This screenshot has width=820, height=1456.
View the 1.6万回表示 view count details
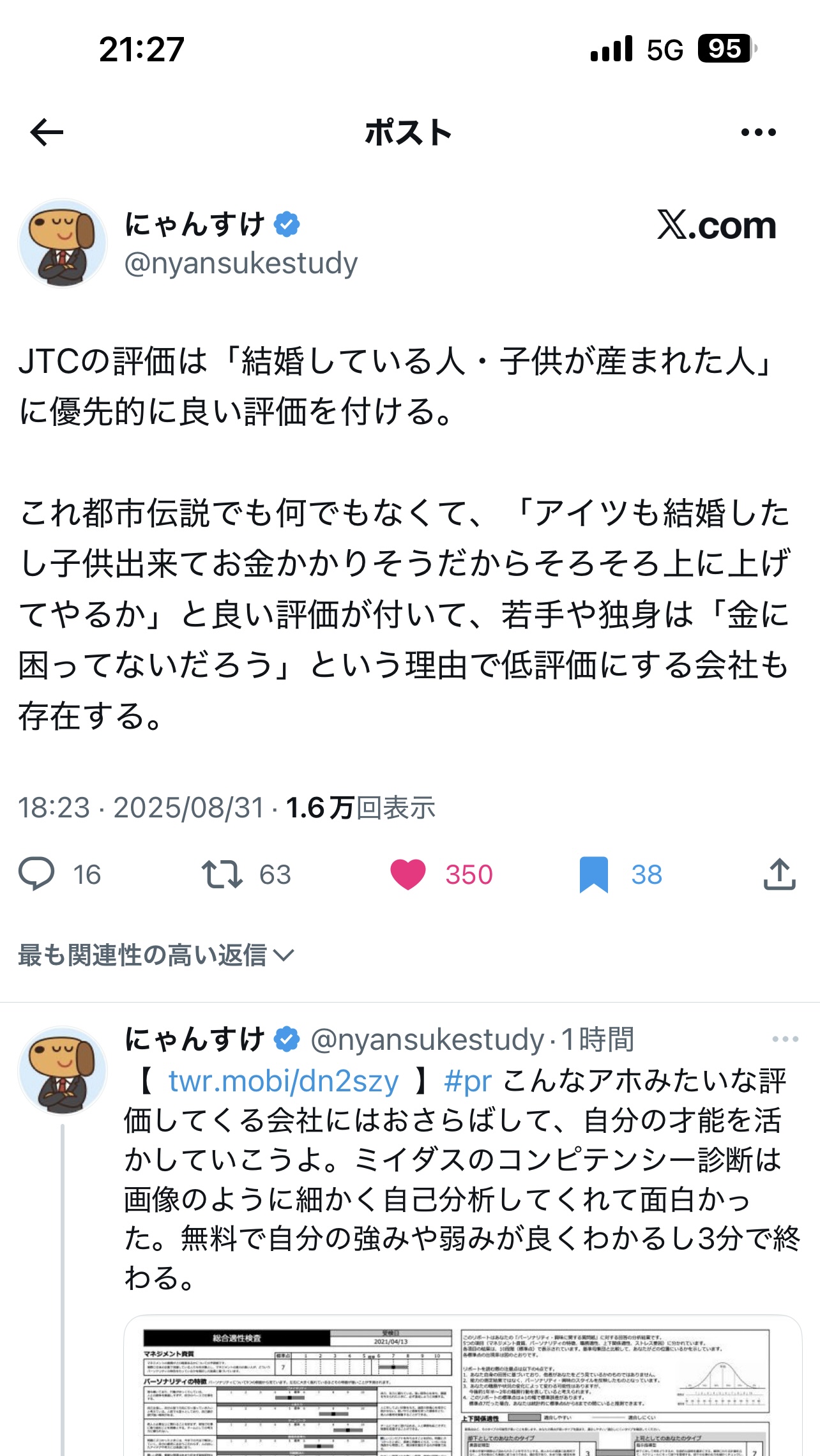(360, 808)
